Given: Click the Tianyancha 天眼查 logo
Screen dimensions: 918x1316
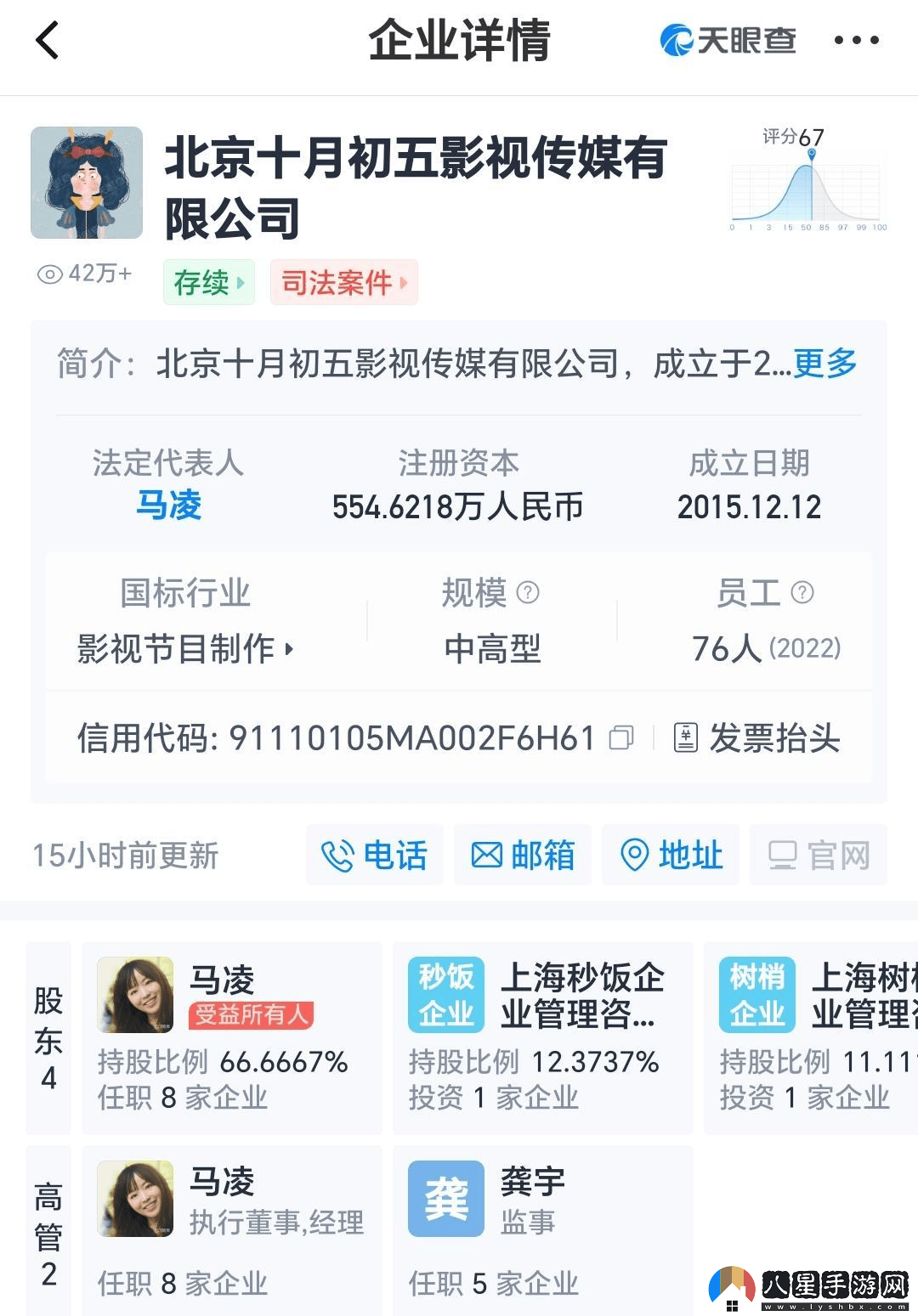Looking at the screenshot, I should click(x=725, y=39).
